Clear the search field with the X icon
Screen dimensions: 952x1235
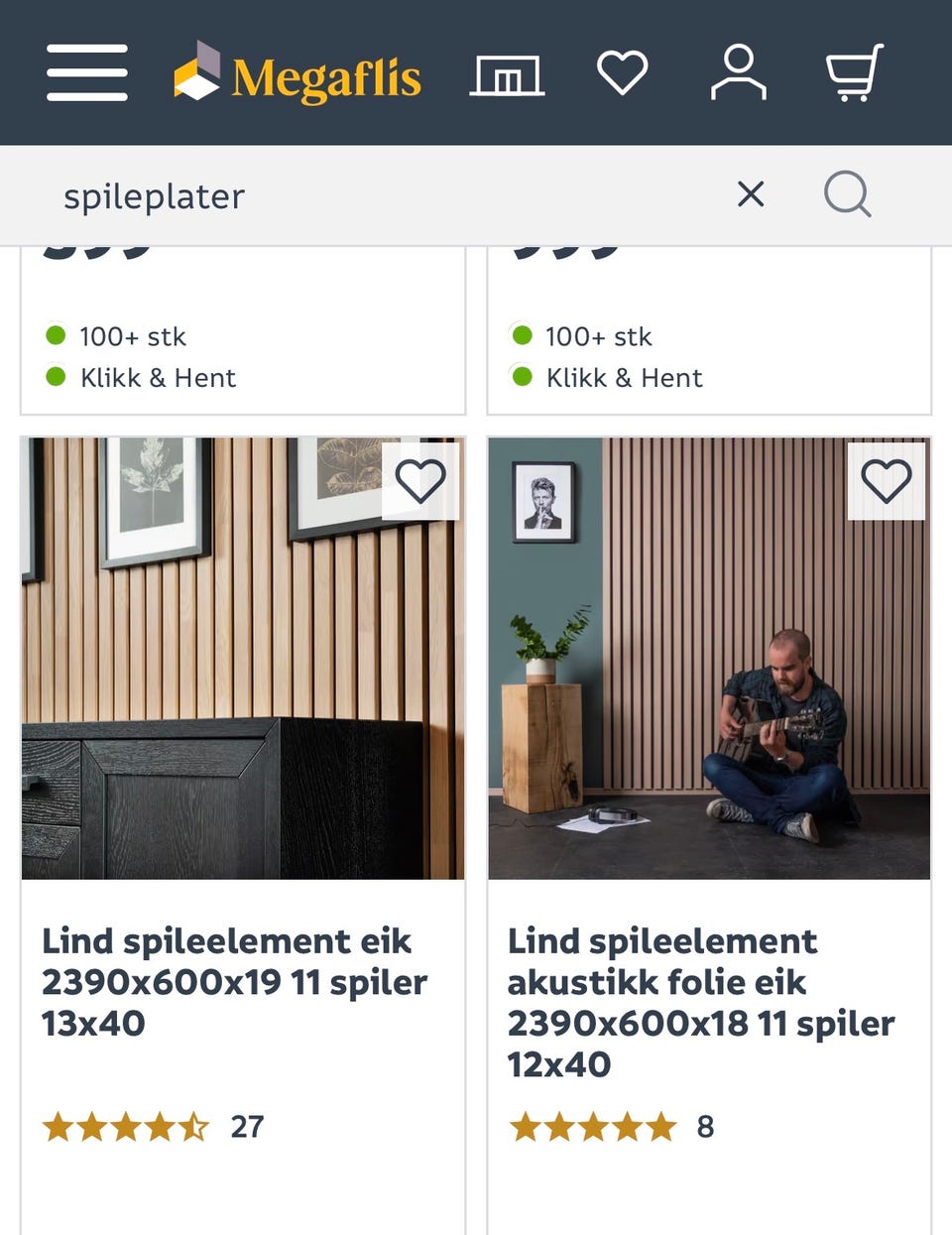pyautogui.click(x=751, y=194)
